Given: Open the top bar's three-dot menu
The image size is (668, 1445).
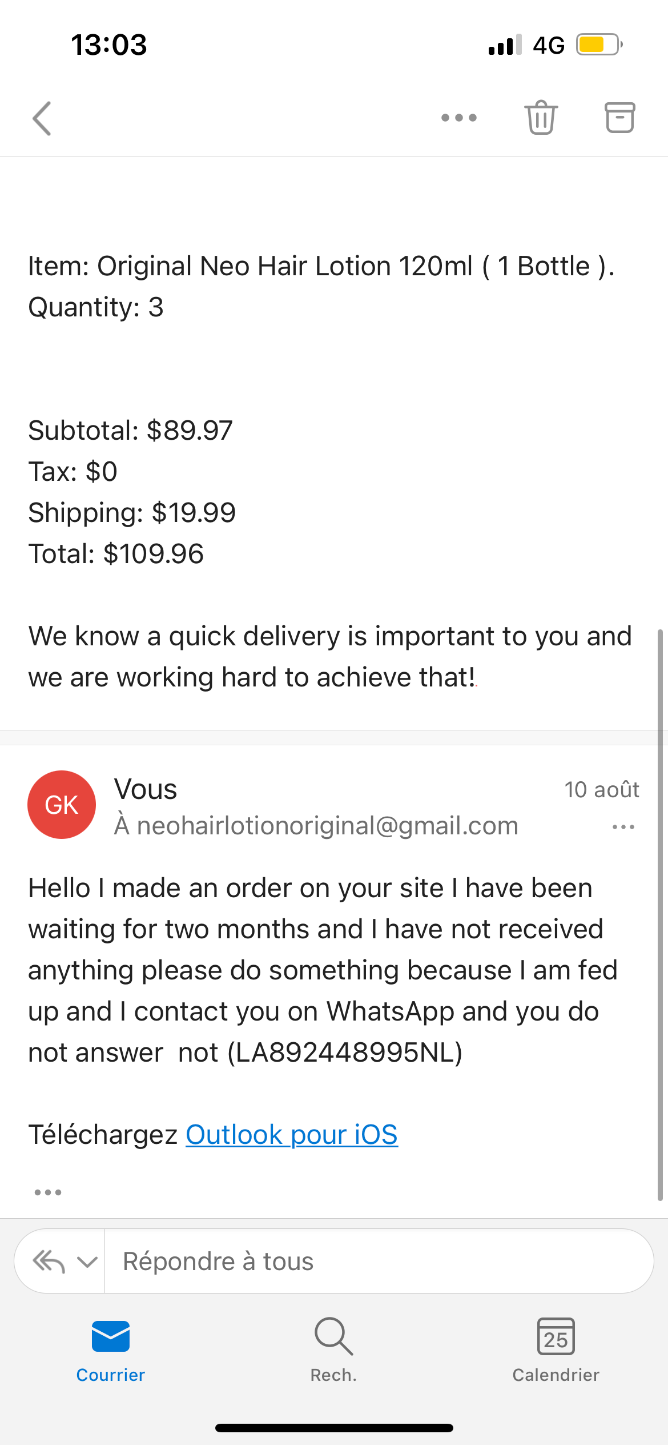Looking at the screenshot, I should click(459, 118).
